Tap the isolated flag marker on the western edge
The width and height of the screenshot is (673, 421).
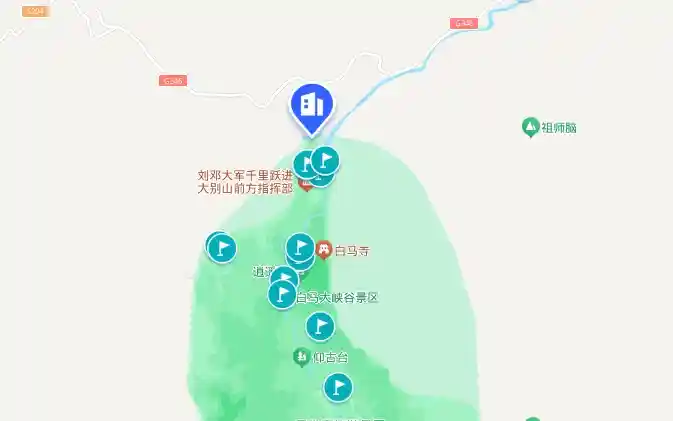coord(222,248)
